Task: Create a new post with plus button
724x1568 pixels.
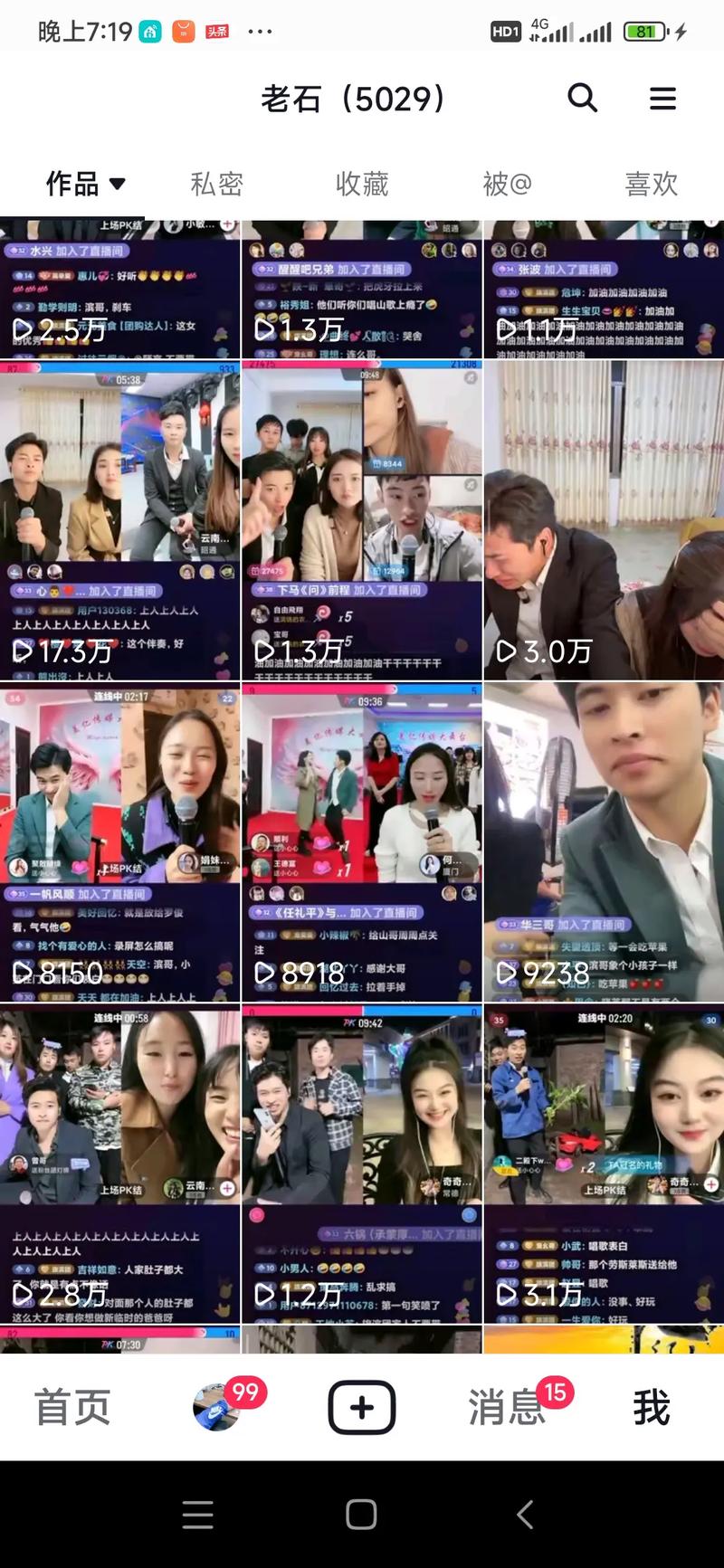Action: click(362, 1408)
